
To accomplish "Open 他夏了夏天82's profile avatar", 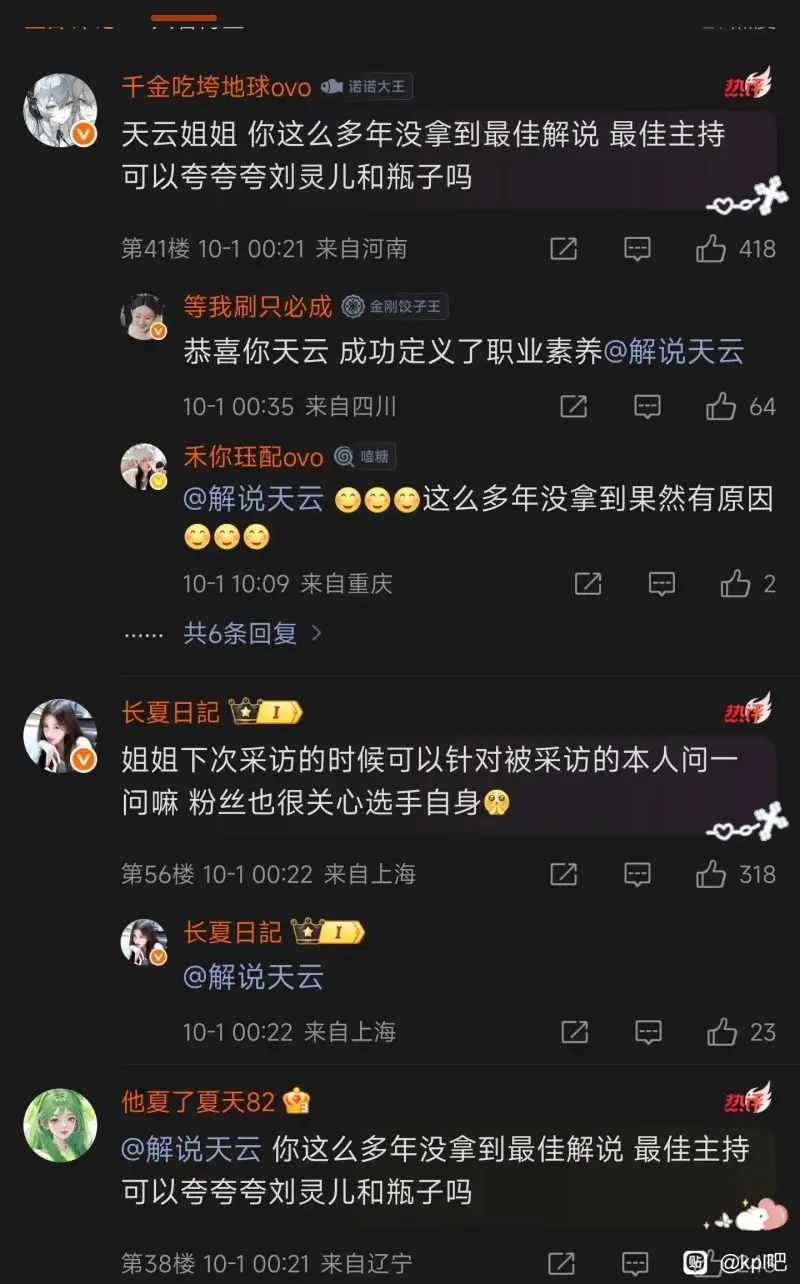I will (x=60, y=1125).
